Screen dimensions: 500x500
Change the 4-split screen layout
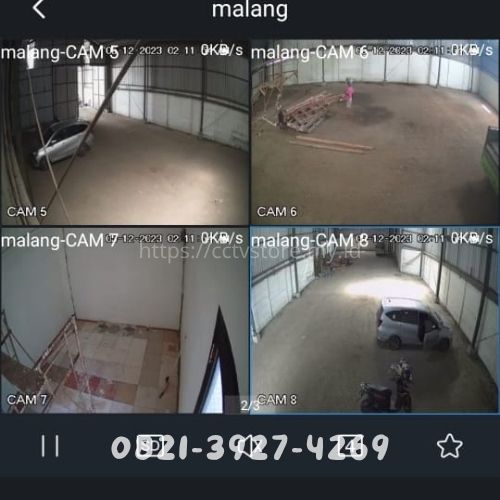point(350,446)
